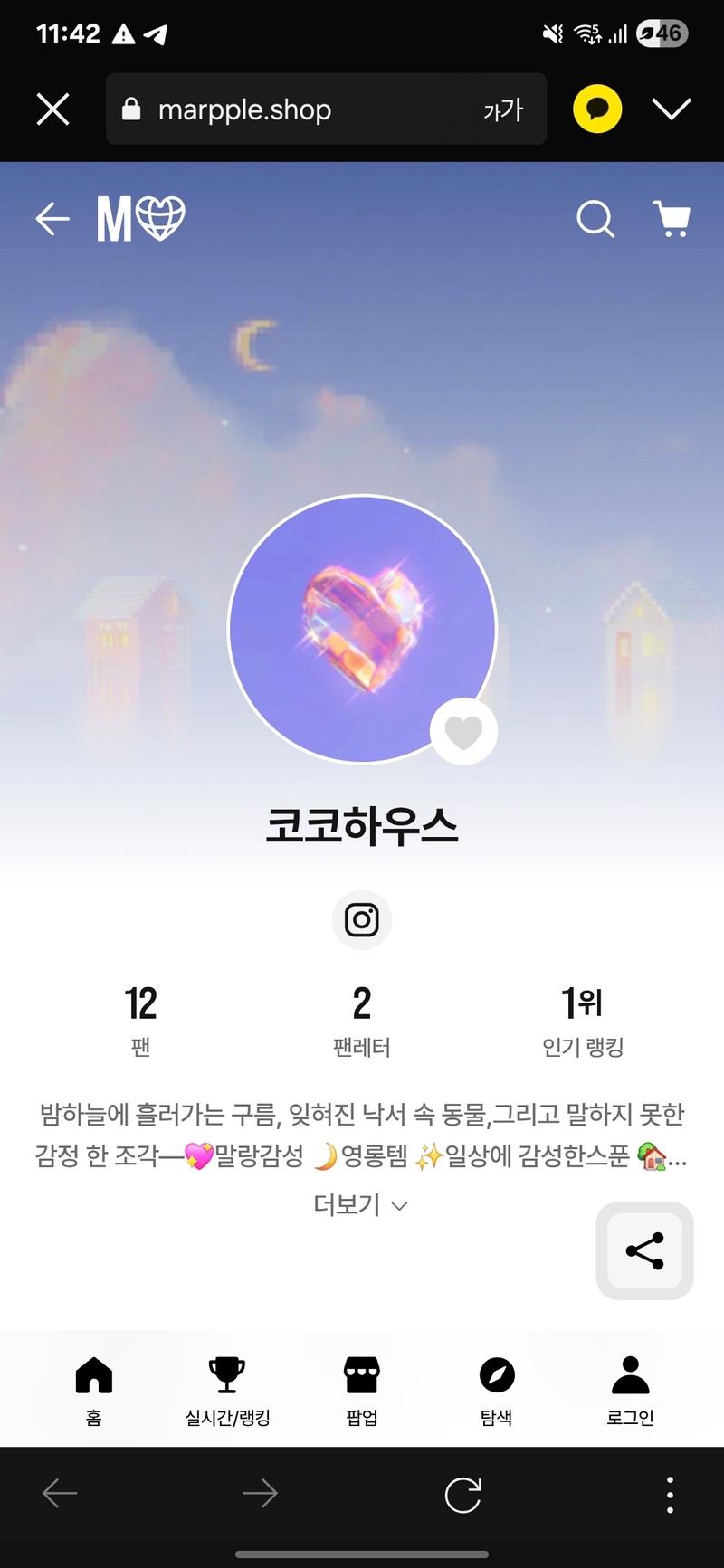This screenshot has width=724, height=1568.
Task: Go back with the page arrow
Action: [52, 219]
